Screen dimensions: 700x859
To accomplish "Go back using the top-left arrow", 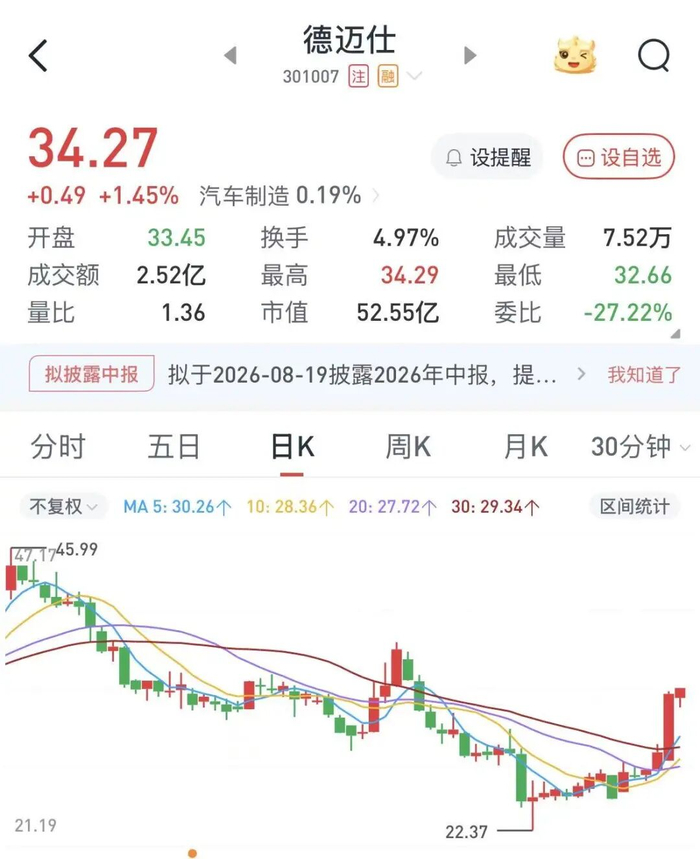I will point(38,55).
